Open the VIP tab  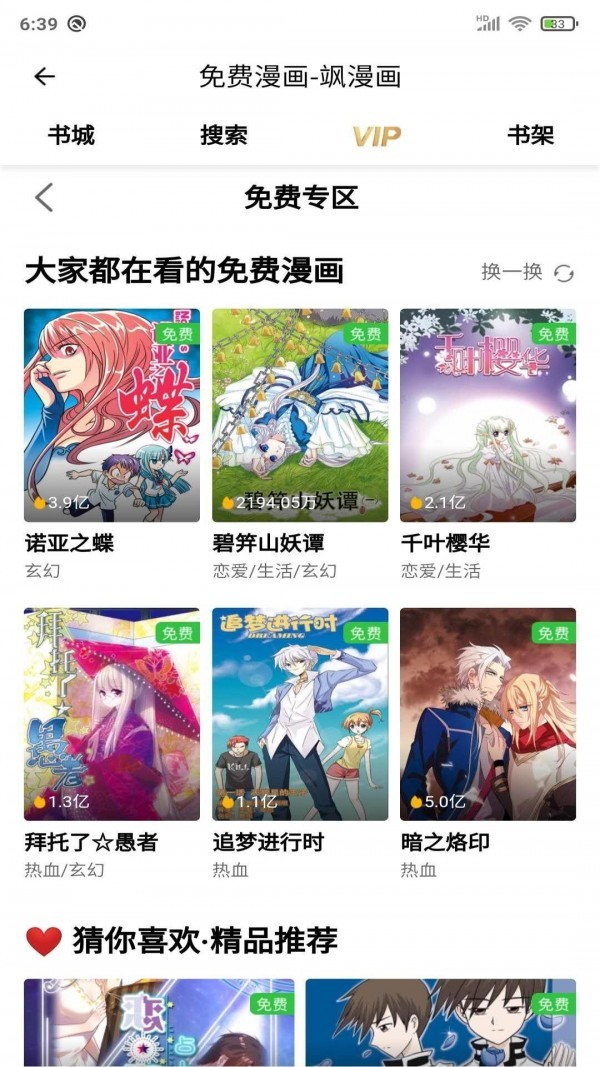(x=376, y=136)
